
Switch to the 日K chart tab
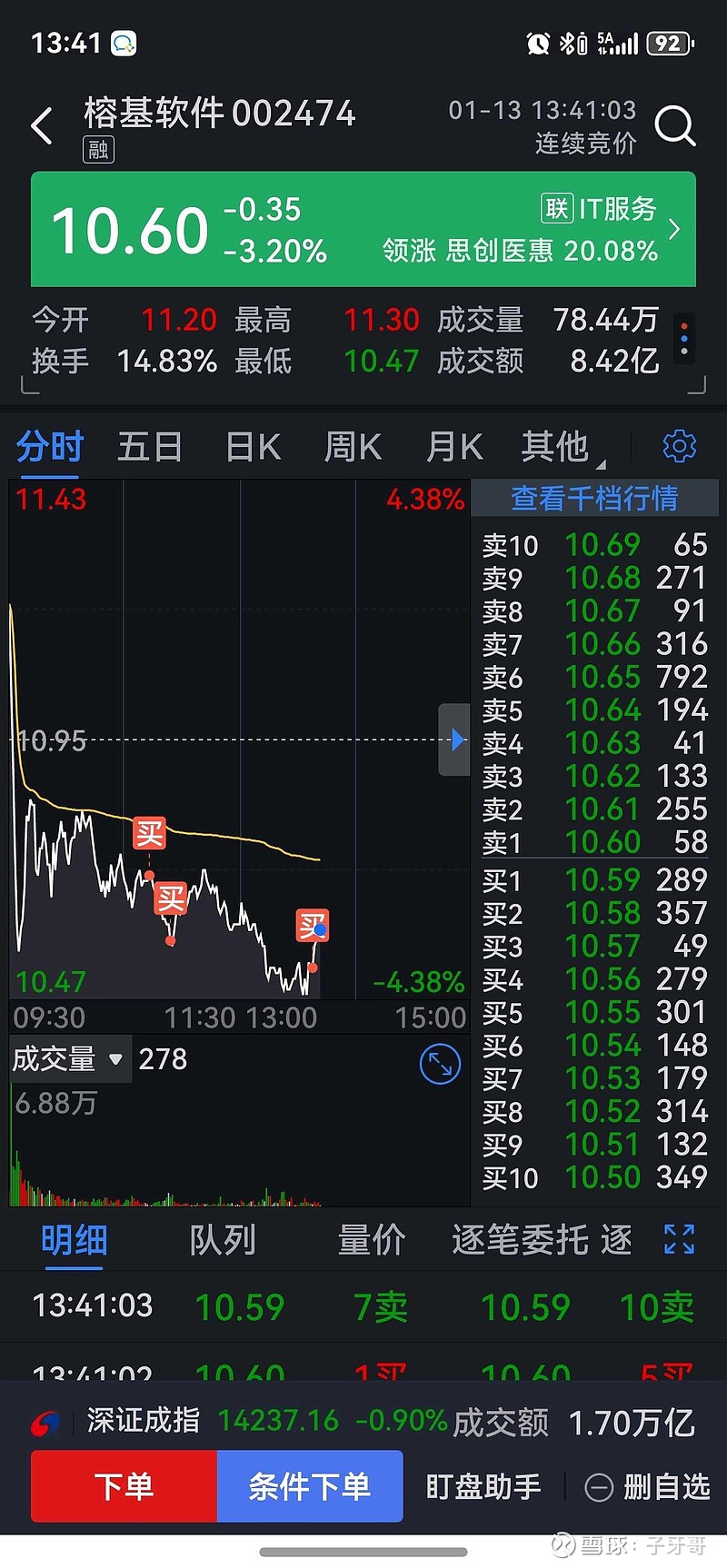point(253,447)
